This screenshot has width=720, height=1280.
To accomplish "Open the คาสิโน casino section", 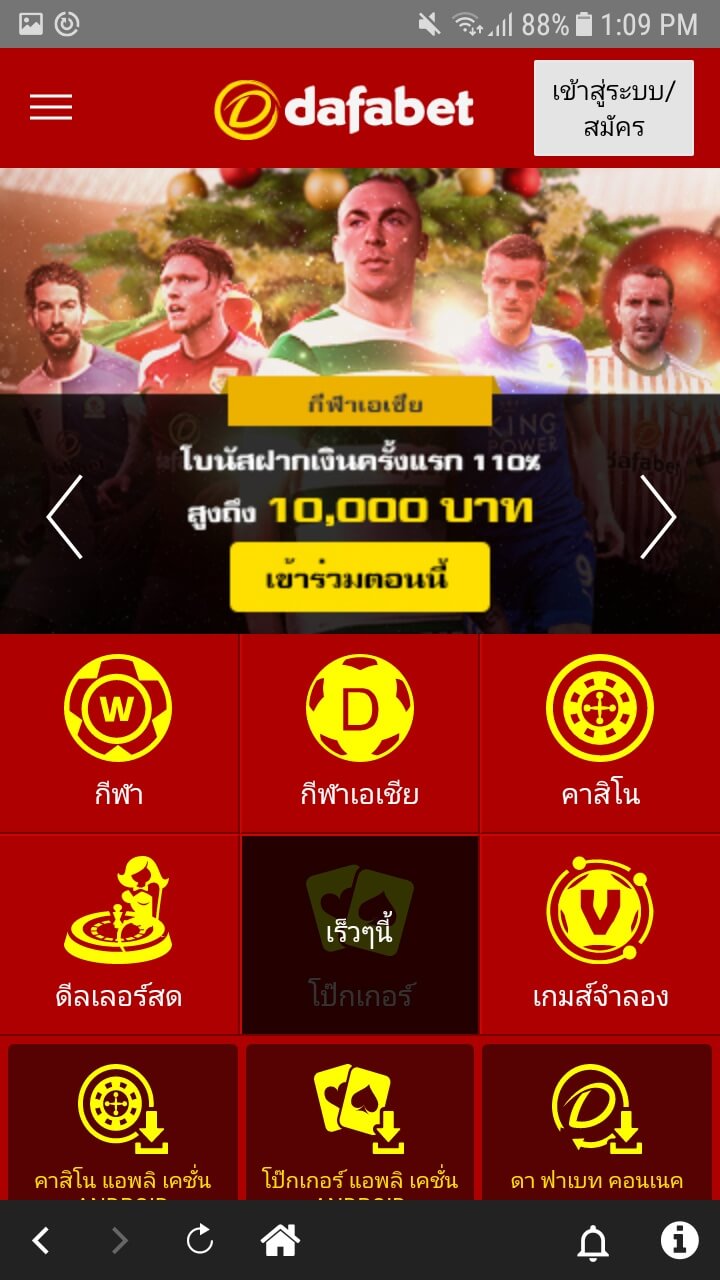I will click(x=600, y=733).
